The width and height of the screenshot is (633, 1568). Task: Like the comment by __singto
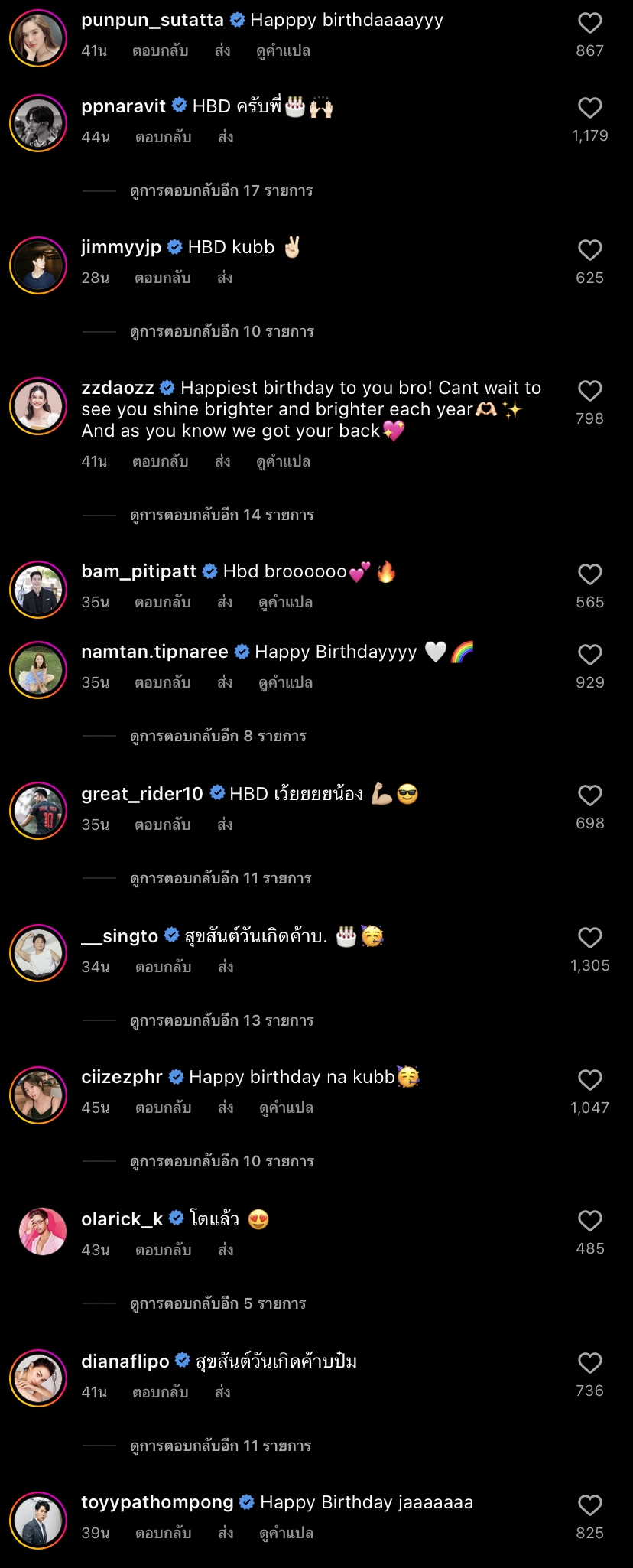point(589,939)
